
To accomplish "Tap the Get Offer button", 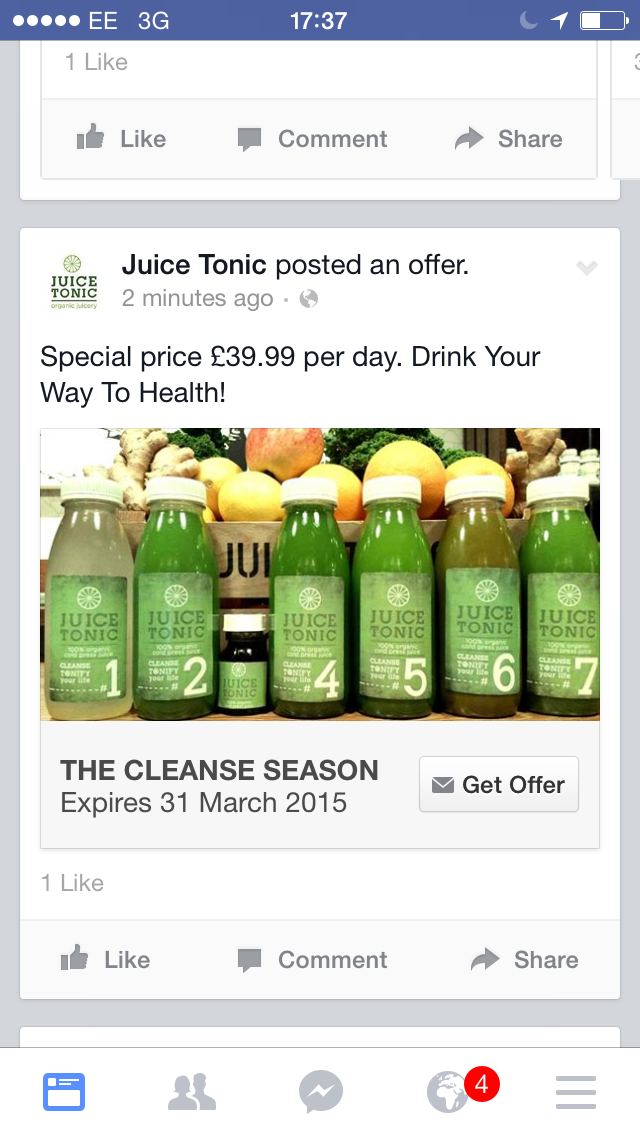I will coord(499,785).
